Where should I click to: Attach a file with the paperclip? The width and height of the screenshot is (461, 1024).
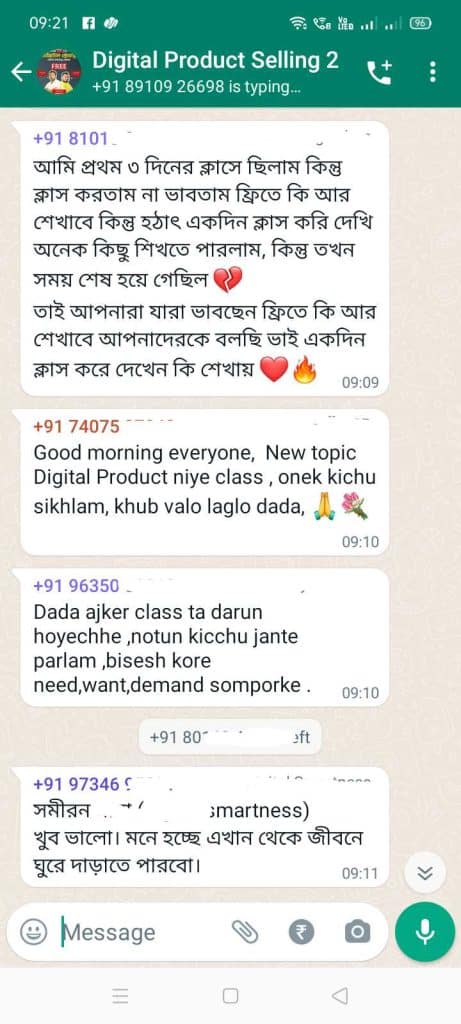pos(246,932)
